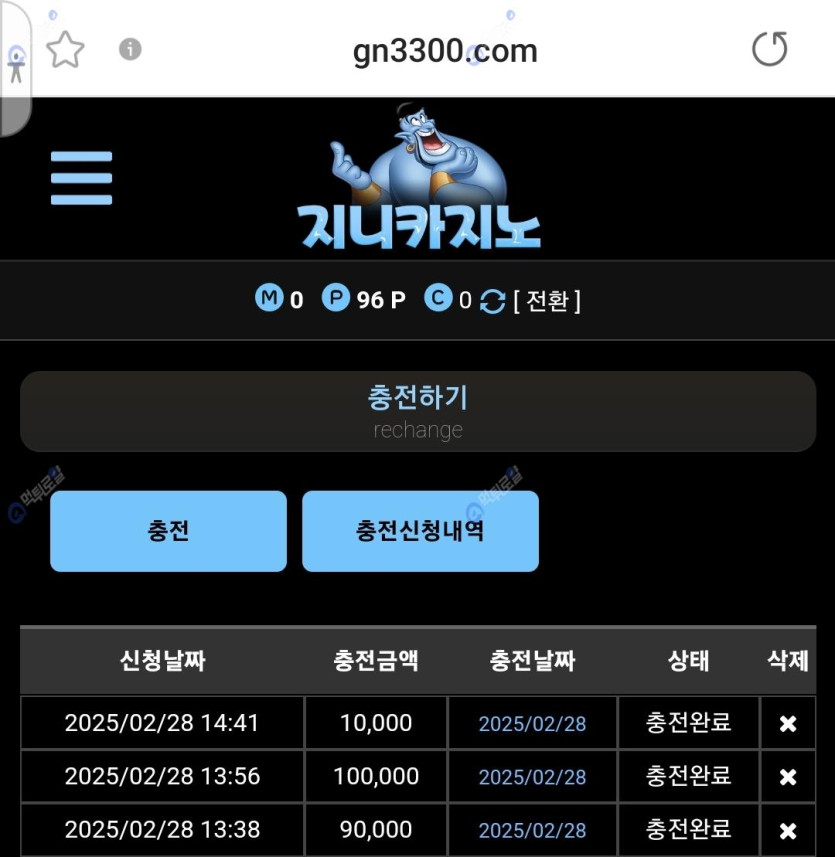View site information icon
The image size is (835, 857).
click(x=130, y=49)
